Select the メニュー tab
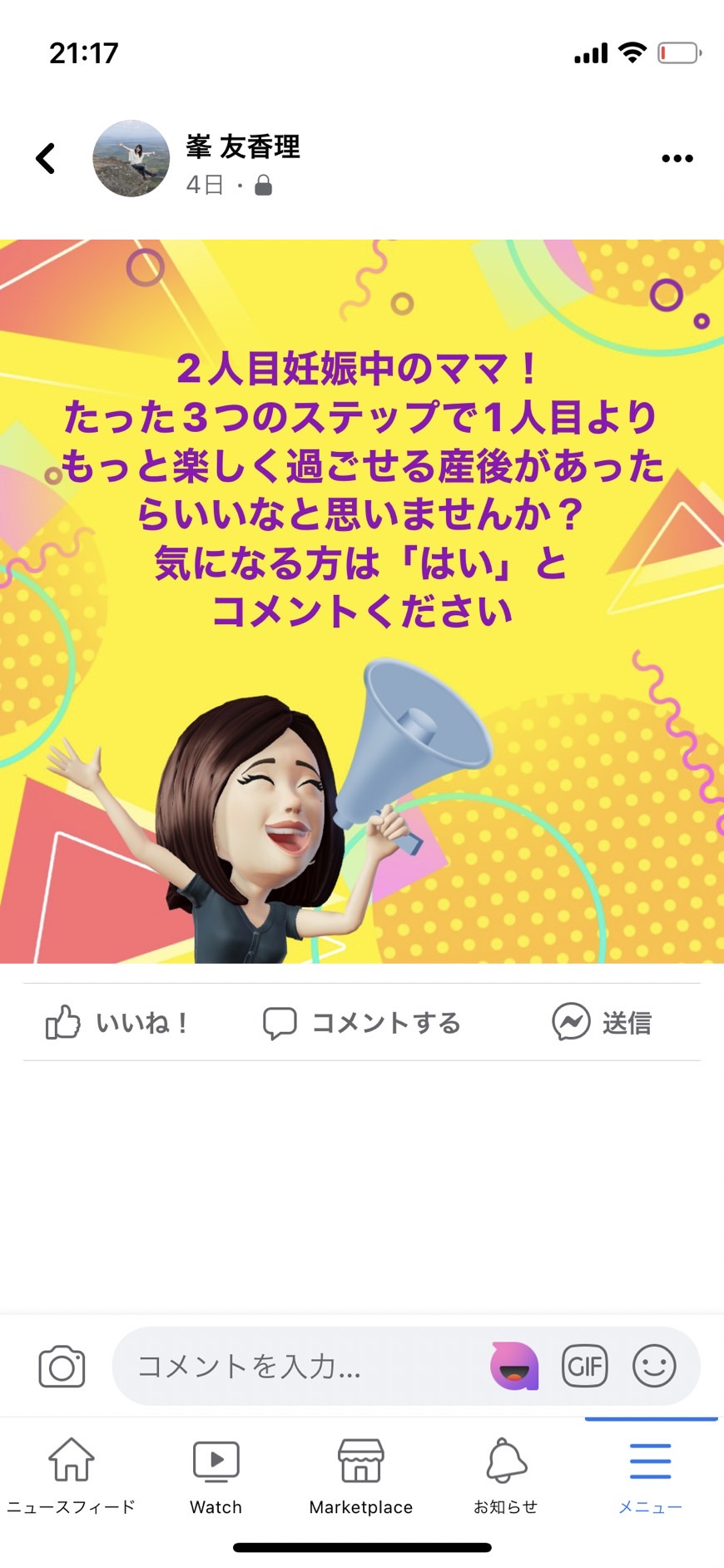 [x=651, y=1476]
